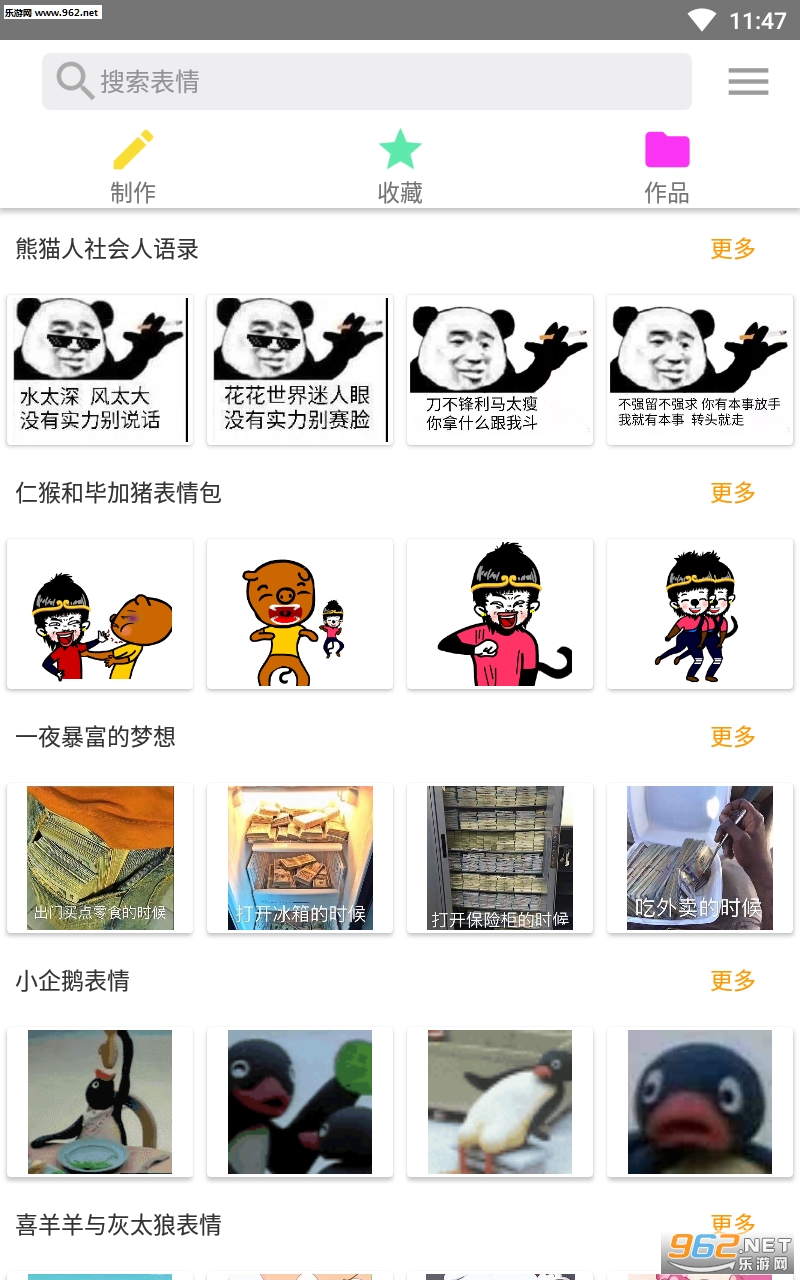
Task: Open the 搜索表情 search field
Action: click(x=366, y=81)
